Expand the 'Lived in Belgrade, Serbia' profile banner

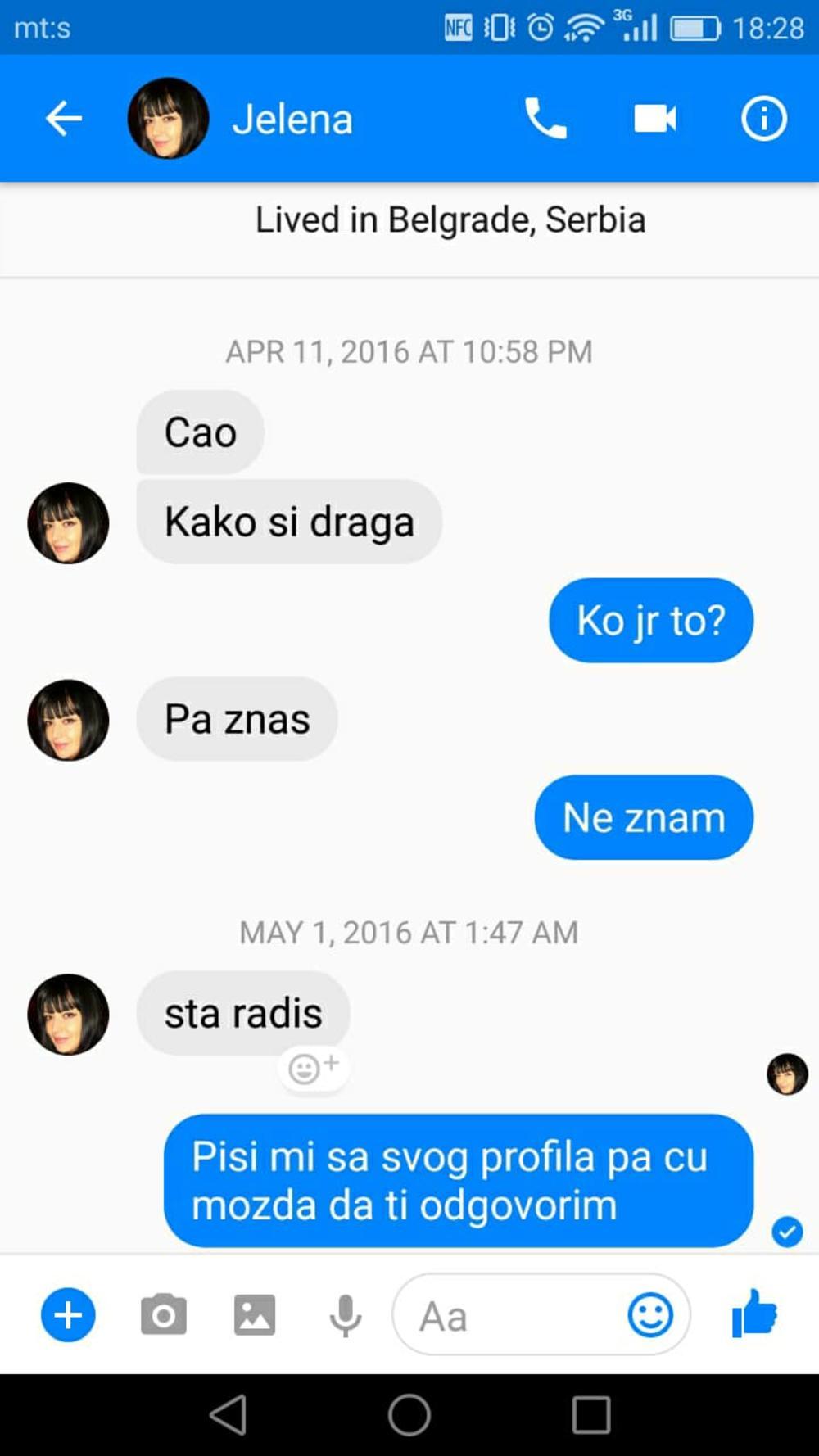(x=450, y=219)
